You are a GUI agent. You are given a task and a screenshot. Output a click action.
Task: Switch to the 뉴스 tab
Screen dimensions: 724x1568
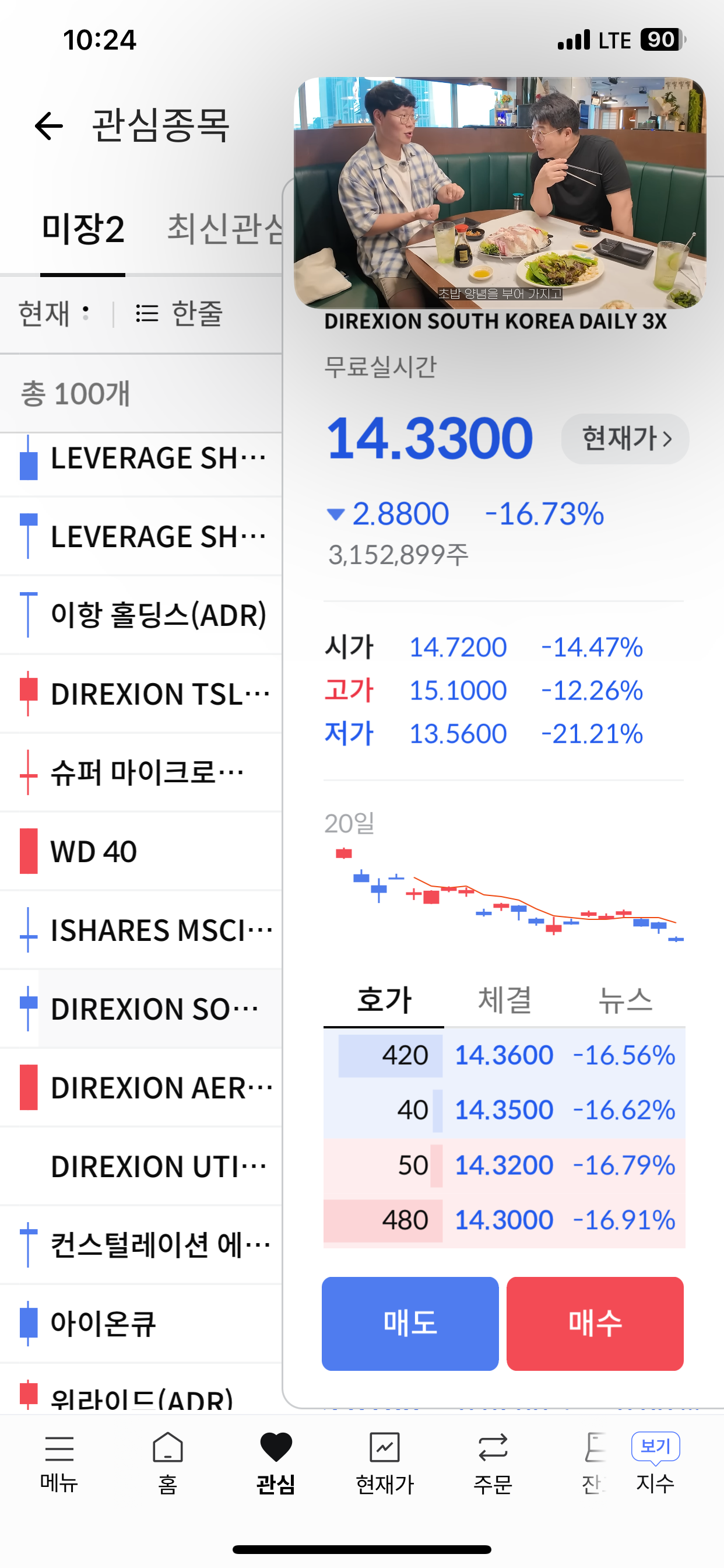pyautogui.click(x=625, y=1000)
